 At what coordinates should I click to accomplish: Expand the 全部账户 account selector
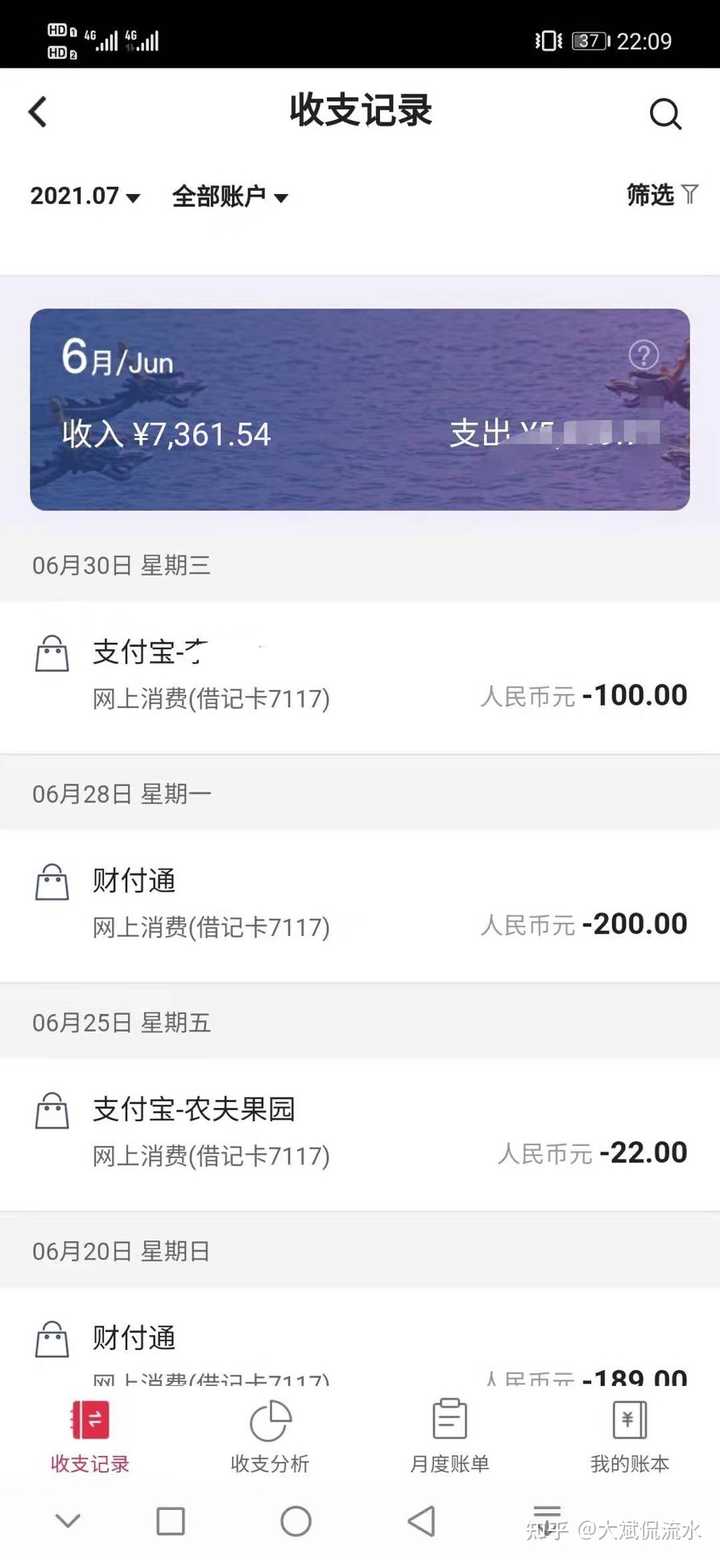point(228,196)
